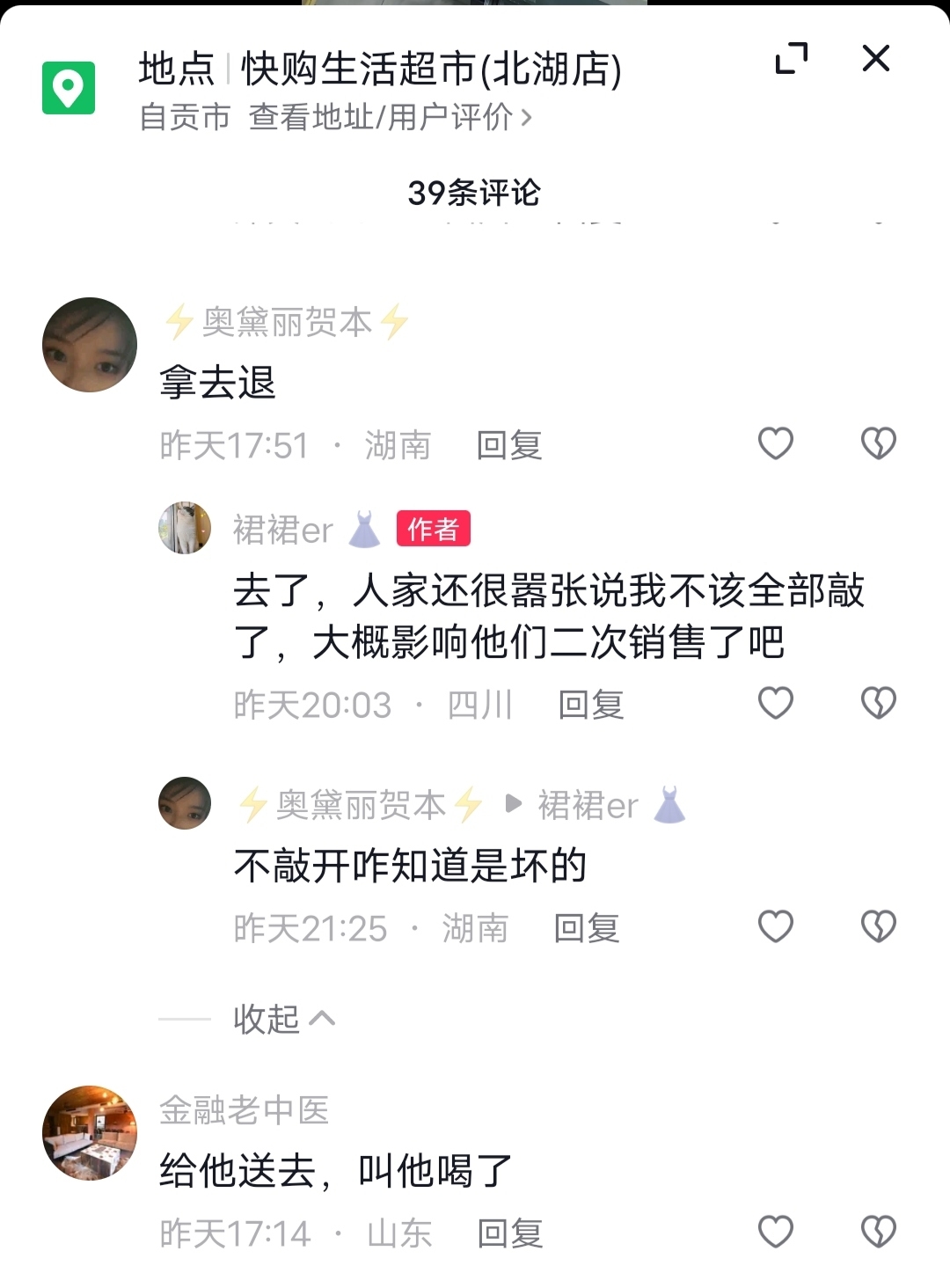Screen dimensions: 950x1288
Task: Open 查看地址/用户评价 location link
Action: 390,117
